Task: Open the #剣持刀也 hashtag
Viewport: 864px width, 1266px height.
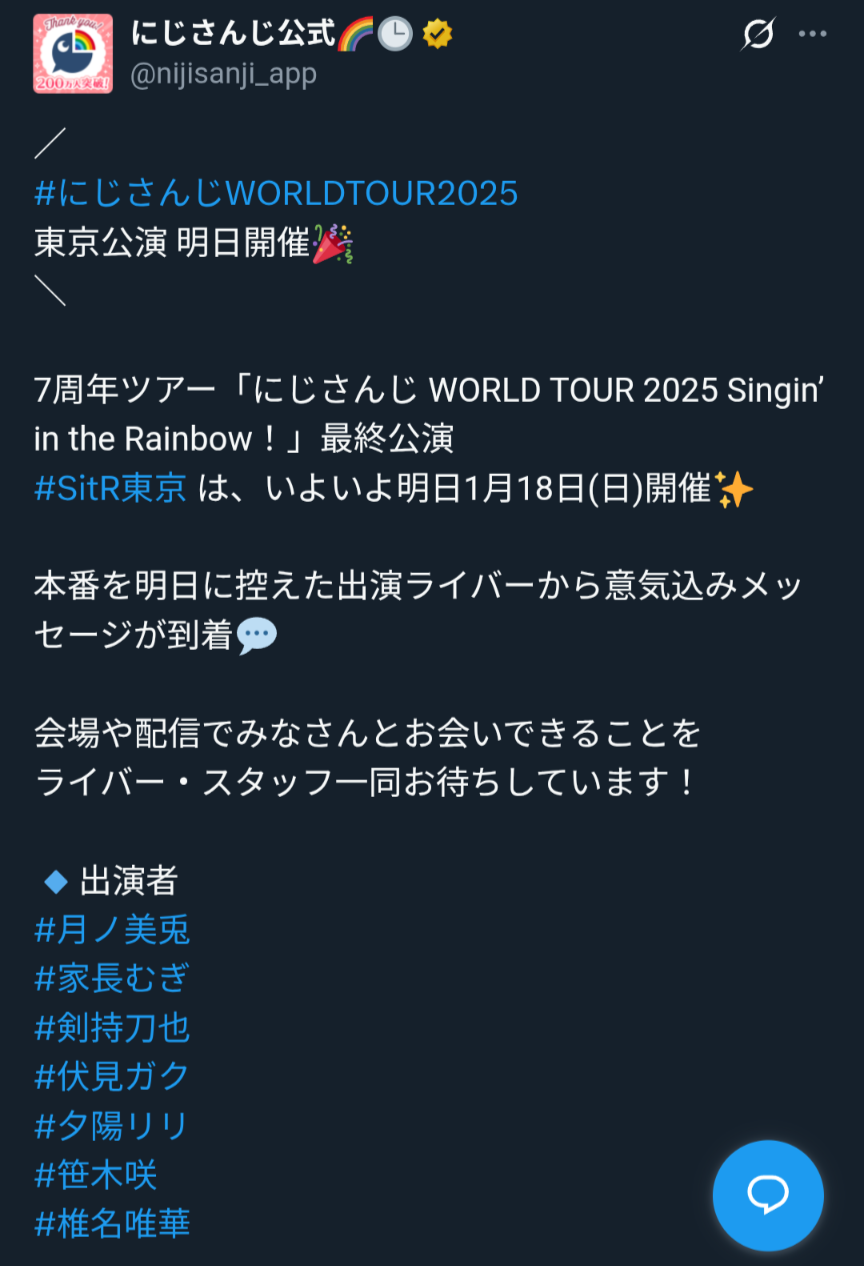Action: pos(112,1027)
